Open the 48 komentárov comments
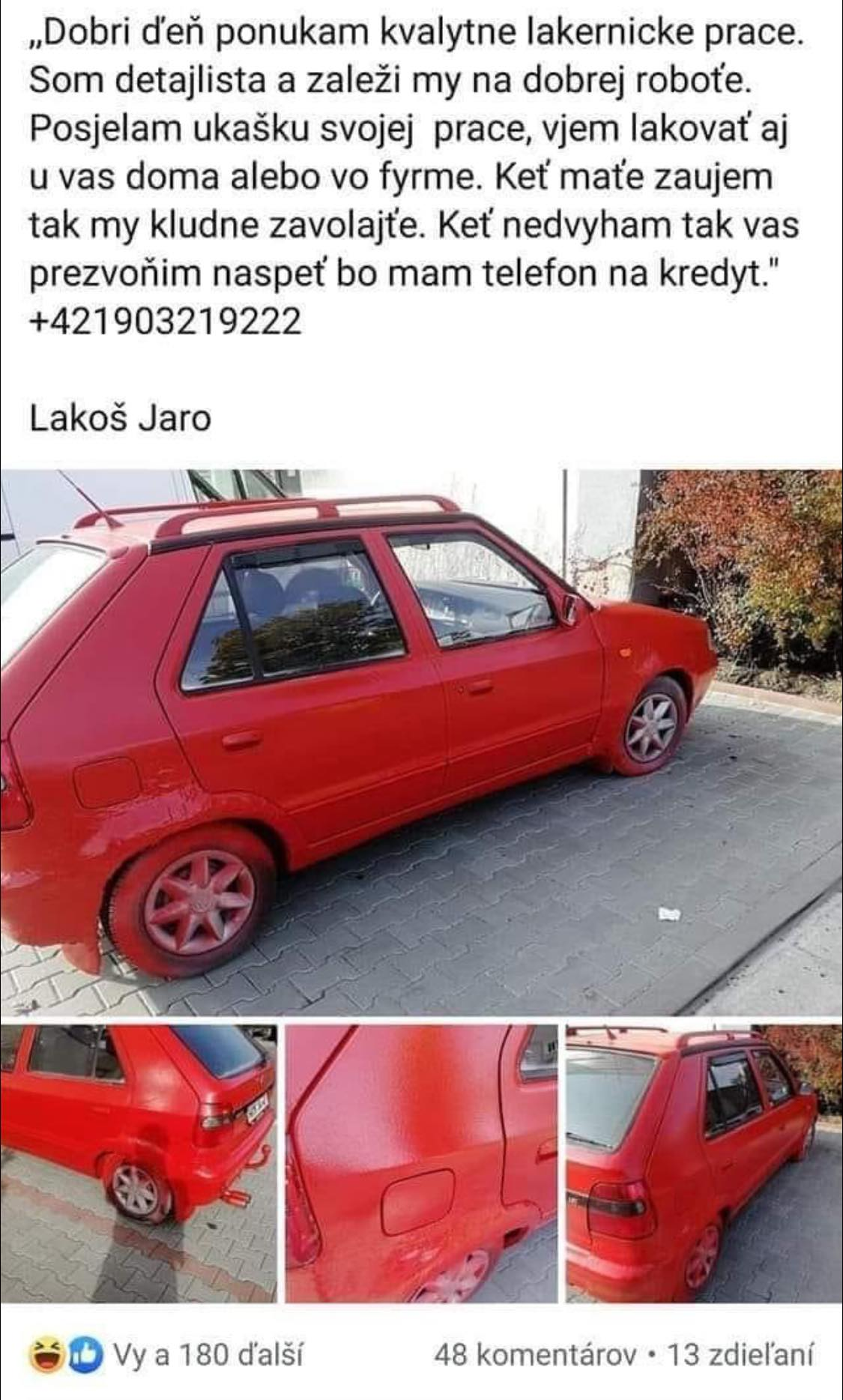Screen dimensions: 843x1400 click(536, 1354)
